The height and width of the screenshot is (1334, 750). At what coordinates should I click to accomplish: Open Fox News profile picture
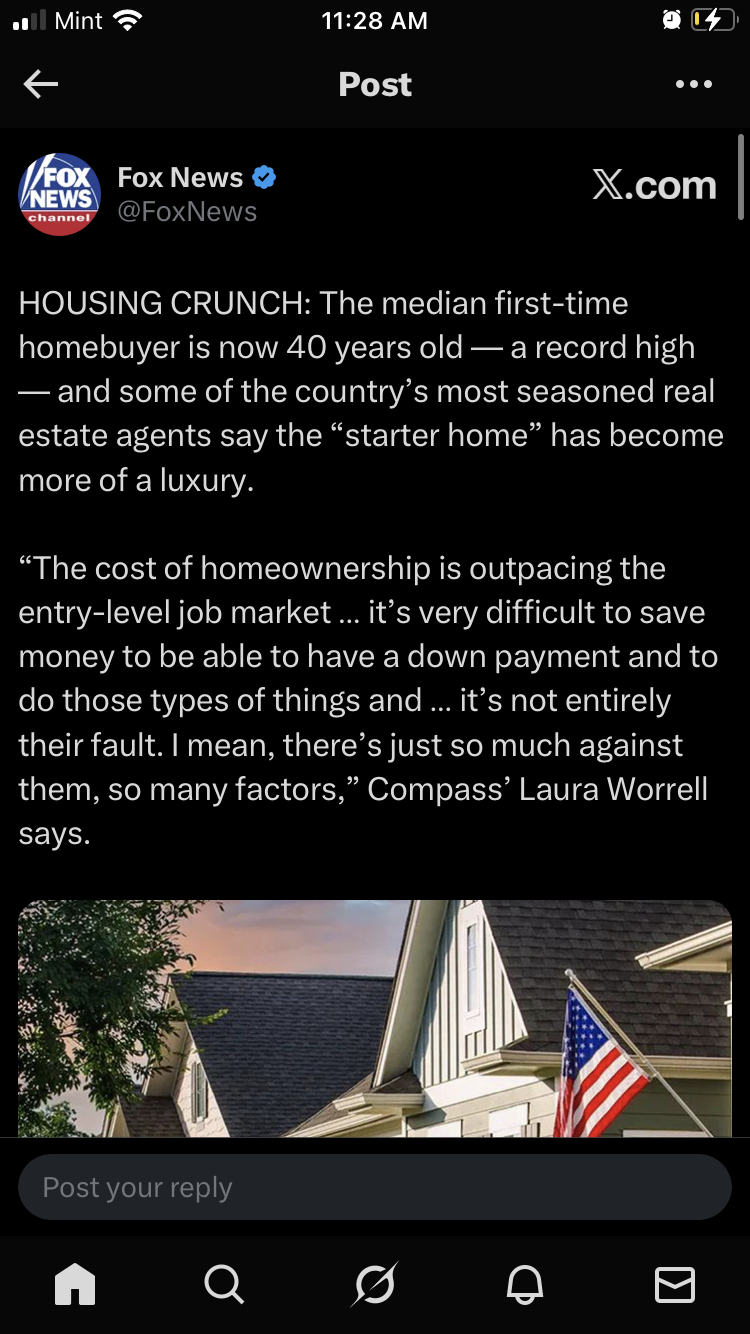(x=60, y=194)
